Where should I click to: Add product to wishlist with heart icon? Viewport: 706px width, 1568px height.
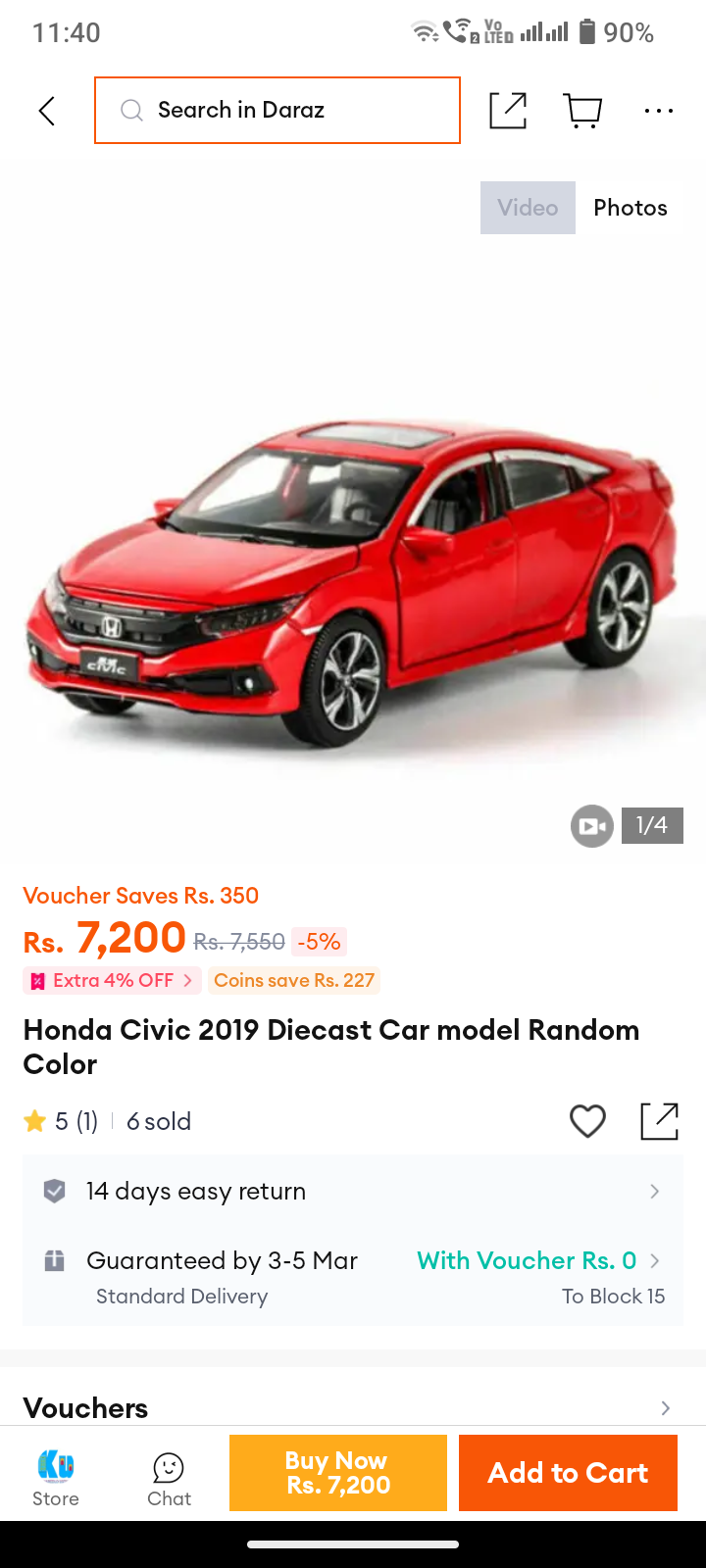click(588, 1121)
